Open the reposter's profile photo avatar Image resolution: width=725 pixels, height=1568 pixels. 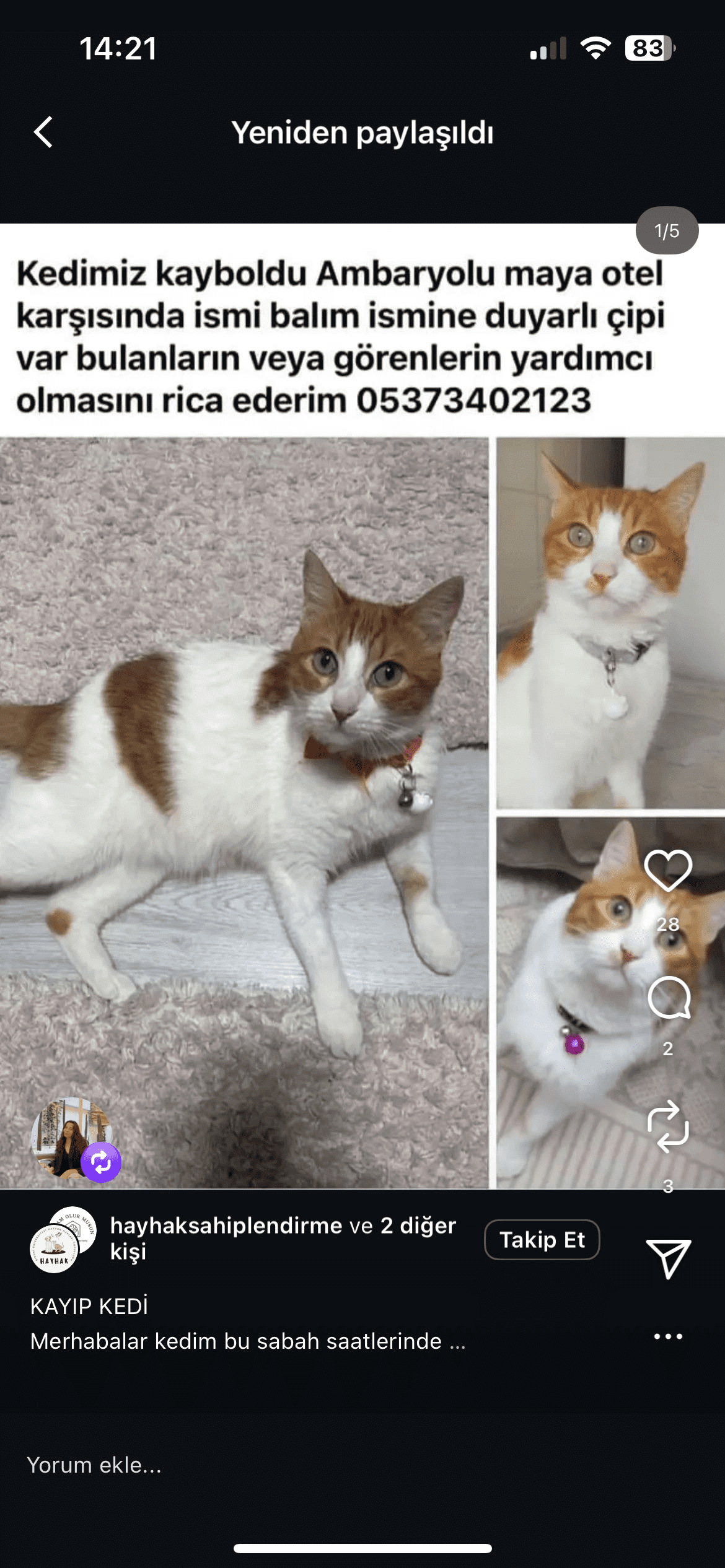click(x=69, y=1136)
